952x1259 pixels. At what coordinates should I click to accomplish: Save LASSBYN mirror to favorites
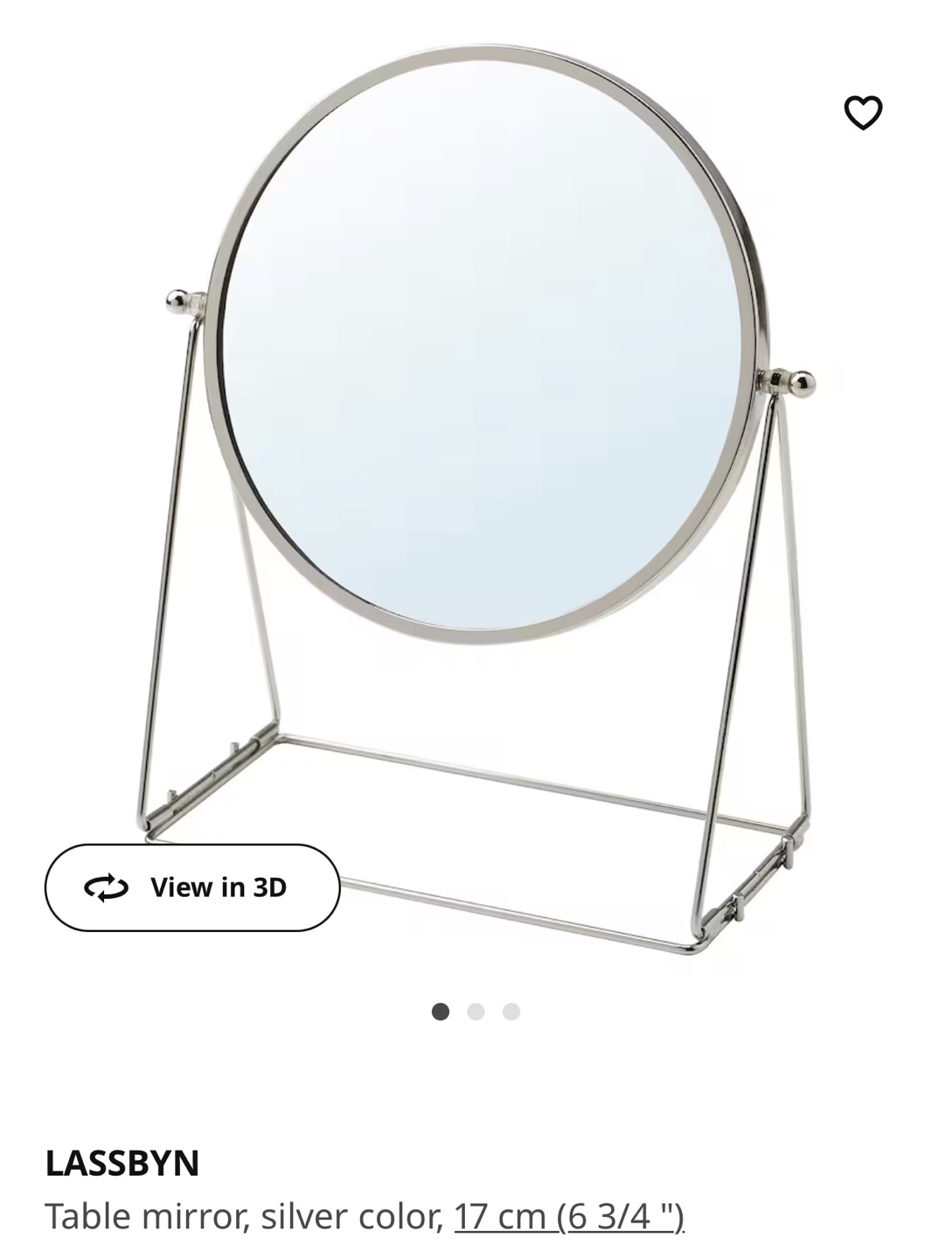tap(862, 113)
